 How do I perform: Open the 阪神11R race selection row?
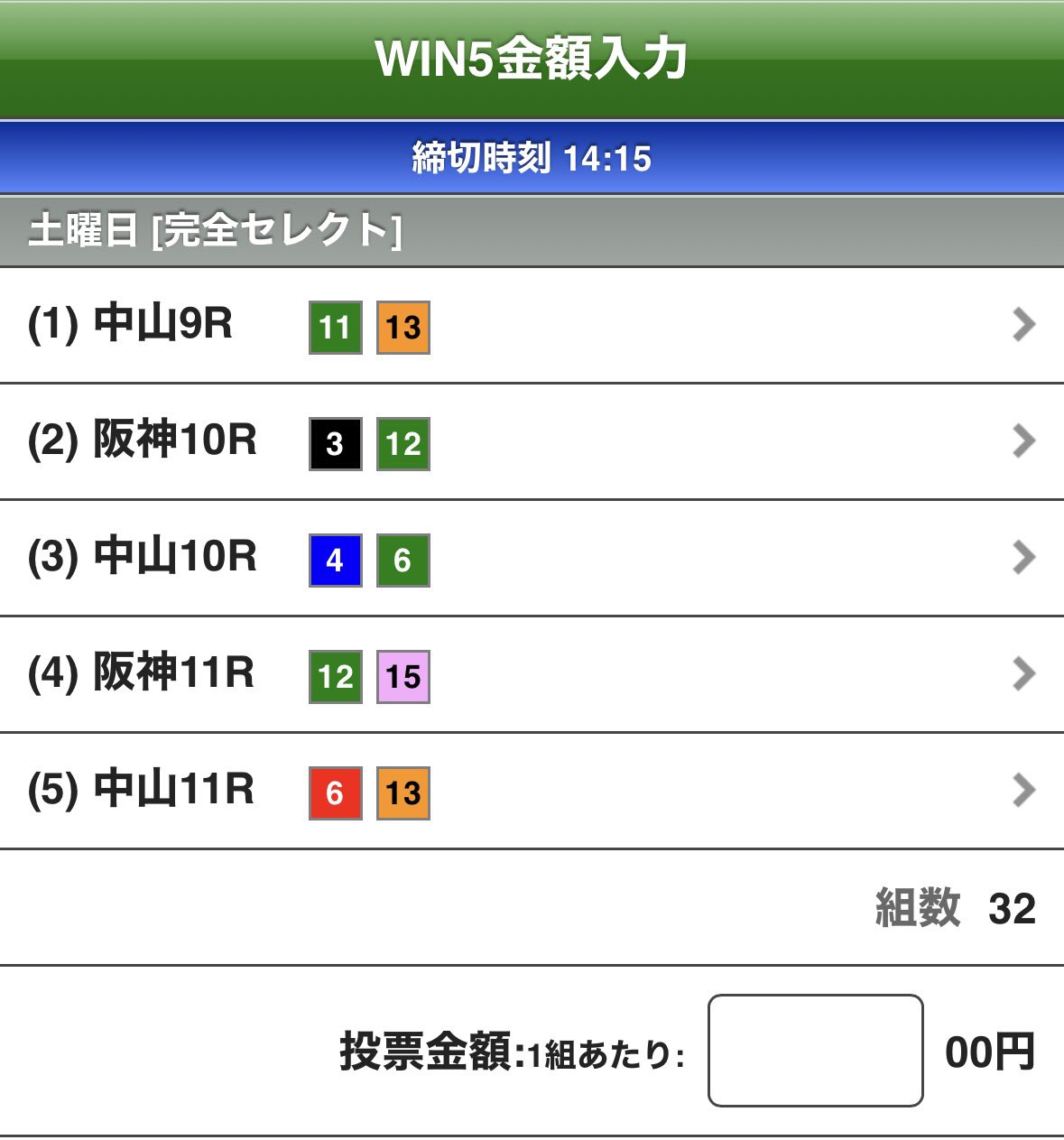532,674
